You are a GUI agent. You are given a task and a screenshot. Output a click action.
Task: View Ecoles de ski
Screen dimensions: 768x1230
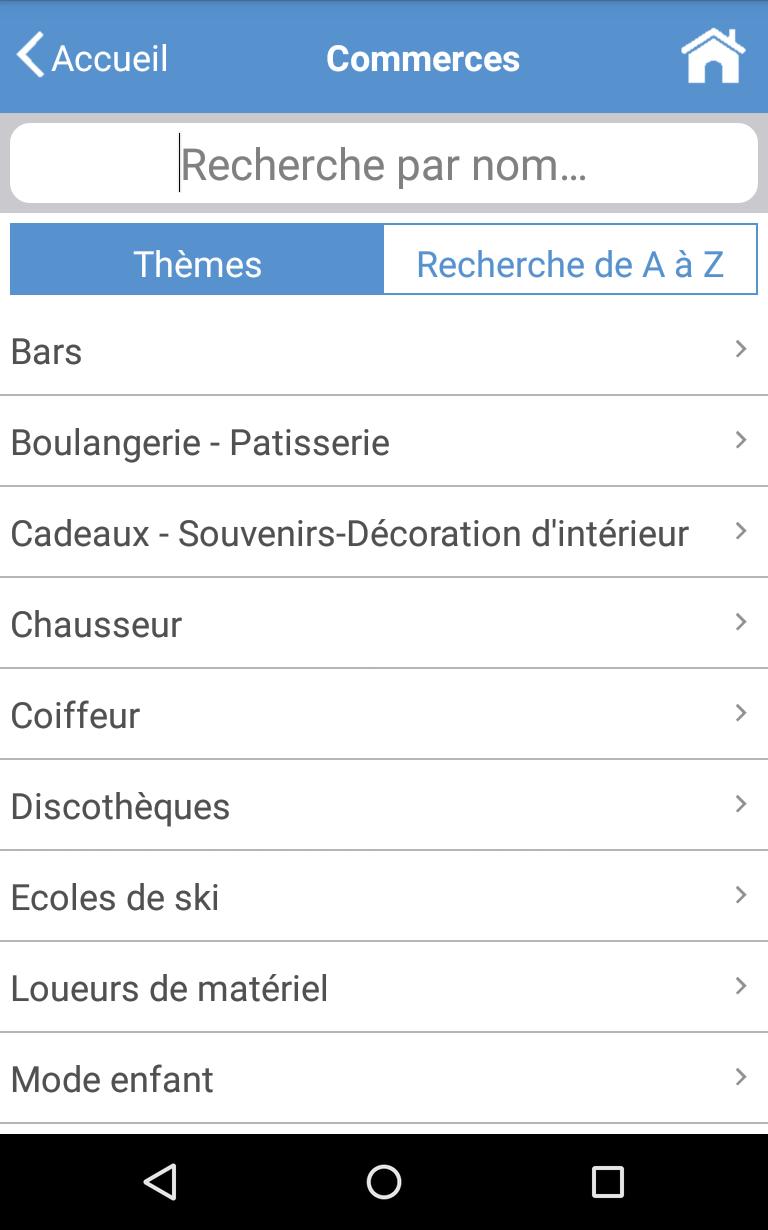(384, 897)
